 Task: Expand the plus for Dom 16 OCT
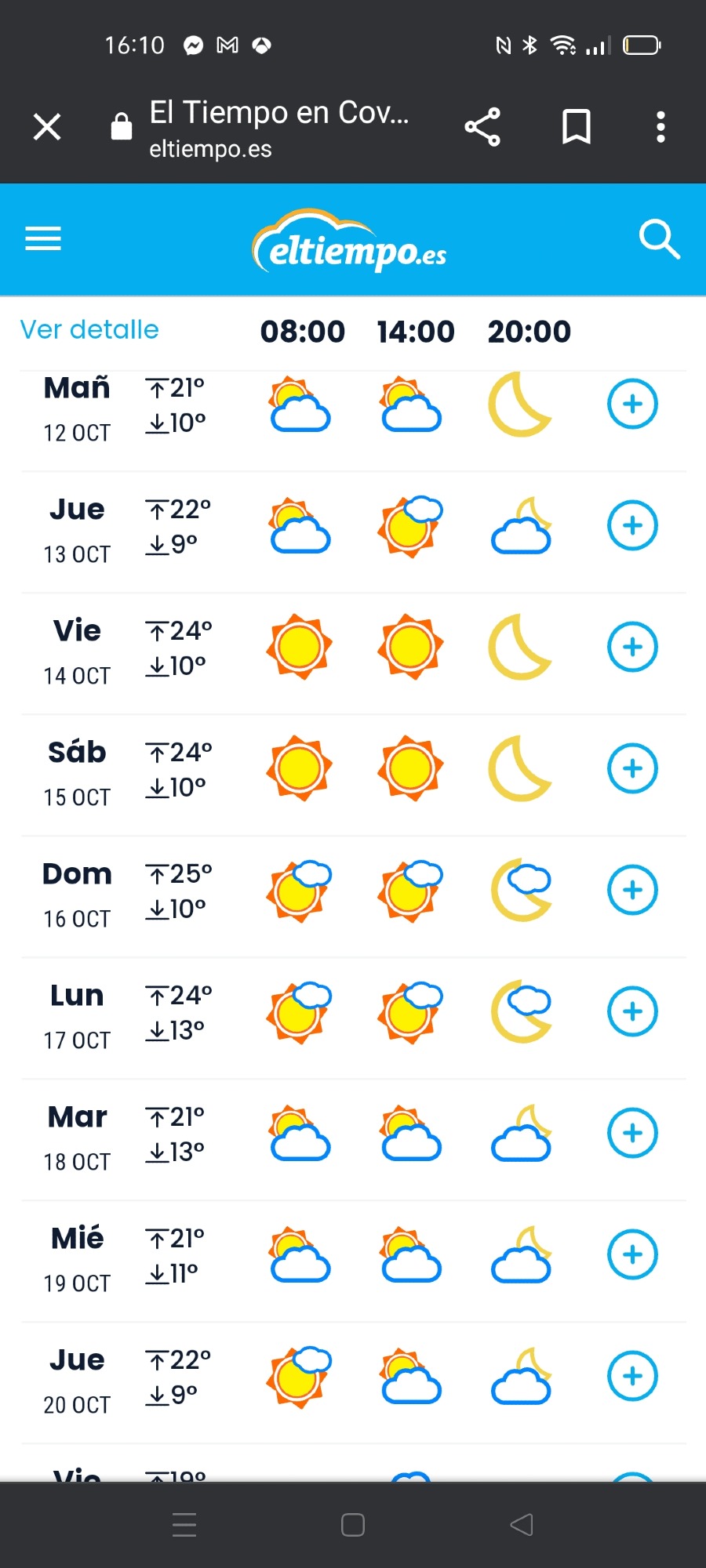tap(632, 890)
